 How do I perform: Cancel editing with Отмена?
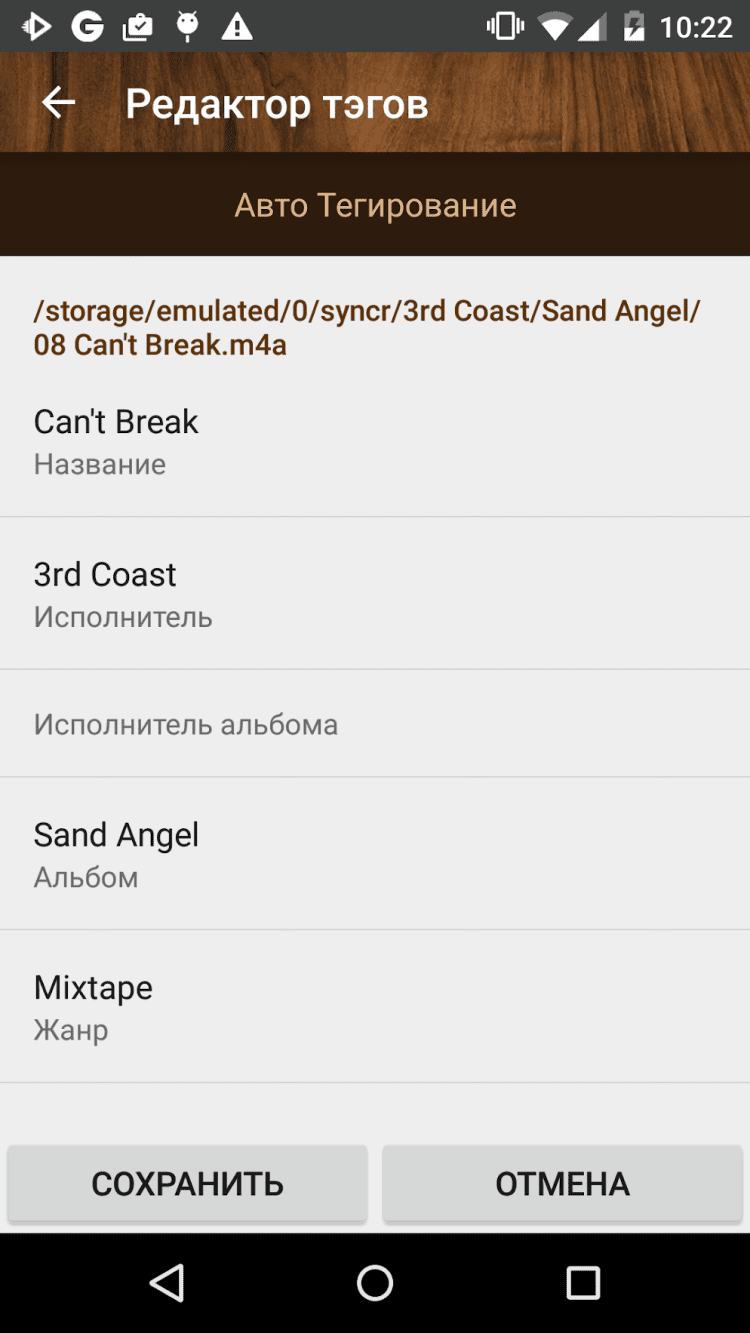[562, 1184]
